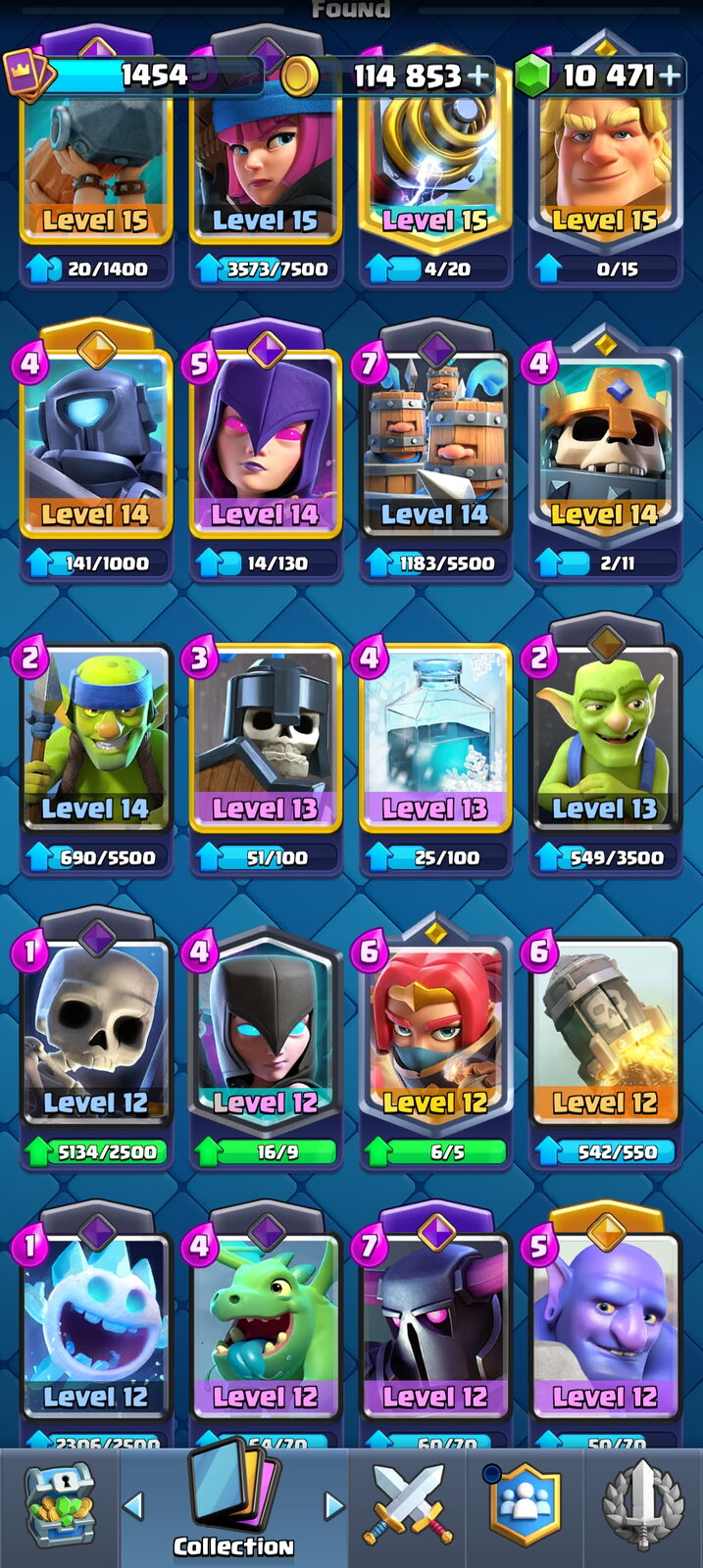Switch to the Battle crossed swords tab
The width and height of the screenshot is (703, 1568).
click(x=409, y=1504)
